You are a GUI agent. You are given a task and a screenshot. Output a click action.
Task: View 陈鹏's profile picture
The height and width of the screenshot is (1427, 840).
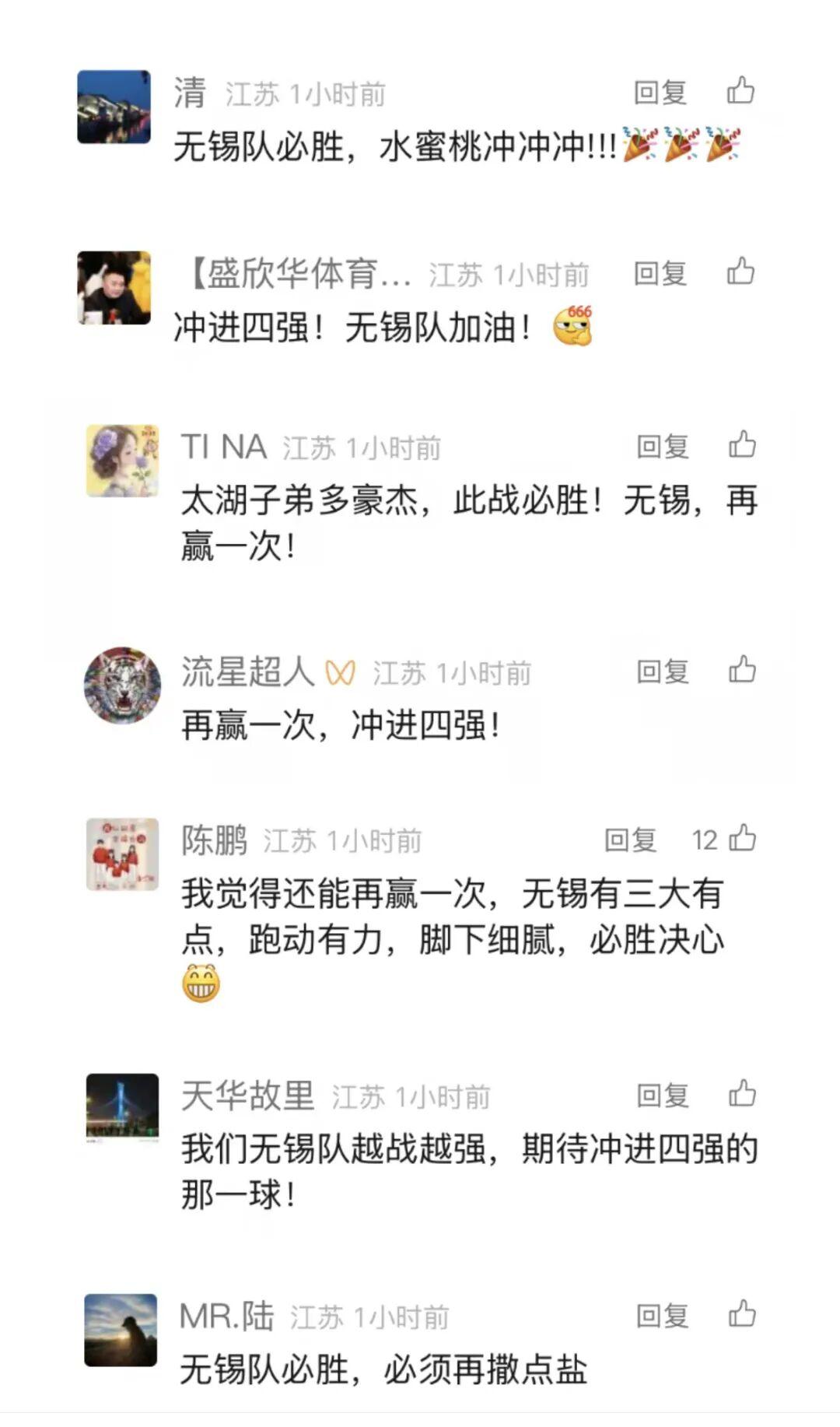(122, 854)
